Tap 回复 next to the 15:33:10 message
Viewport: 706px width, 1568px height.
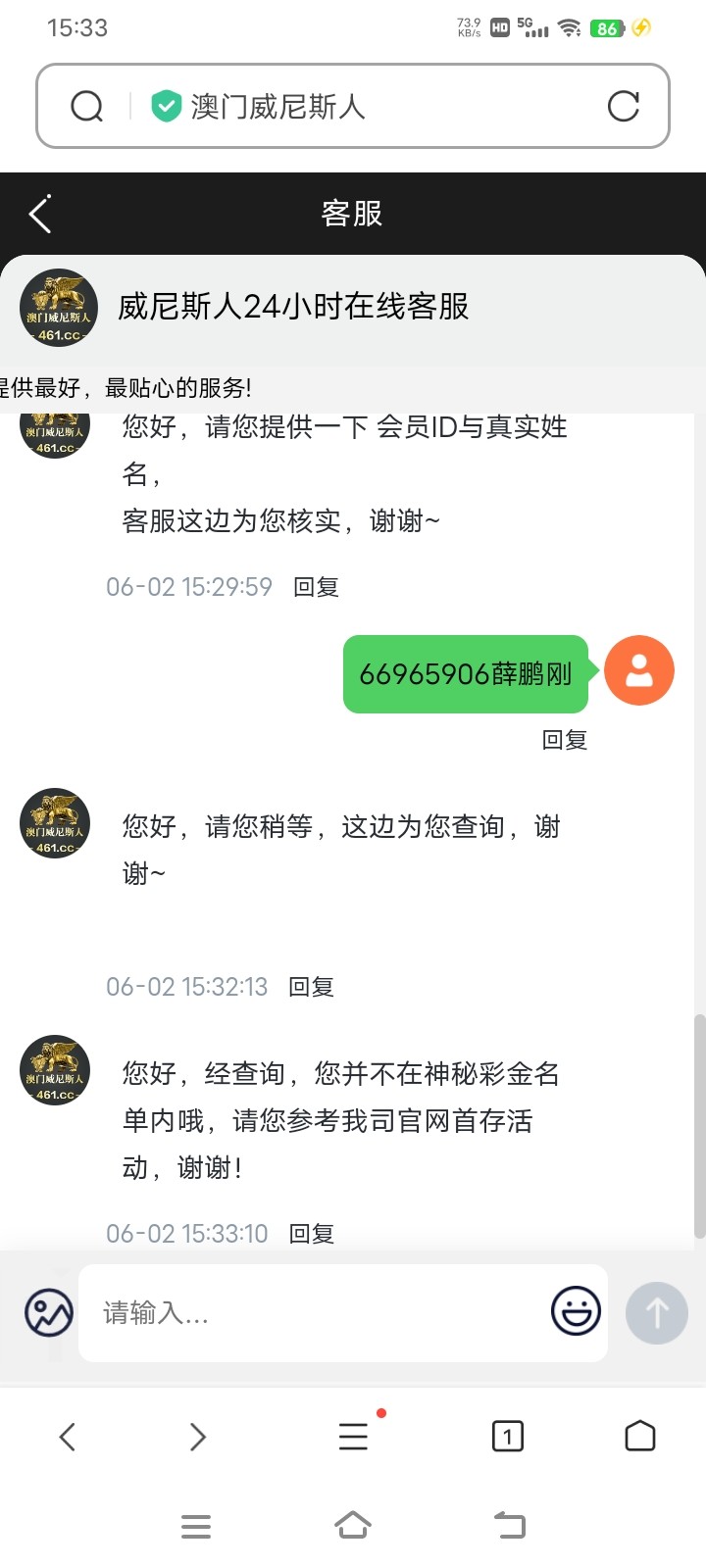312,1234
